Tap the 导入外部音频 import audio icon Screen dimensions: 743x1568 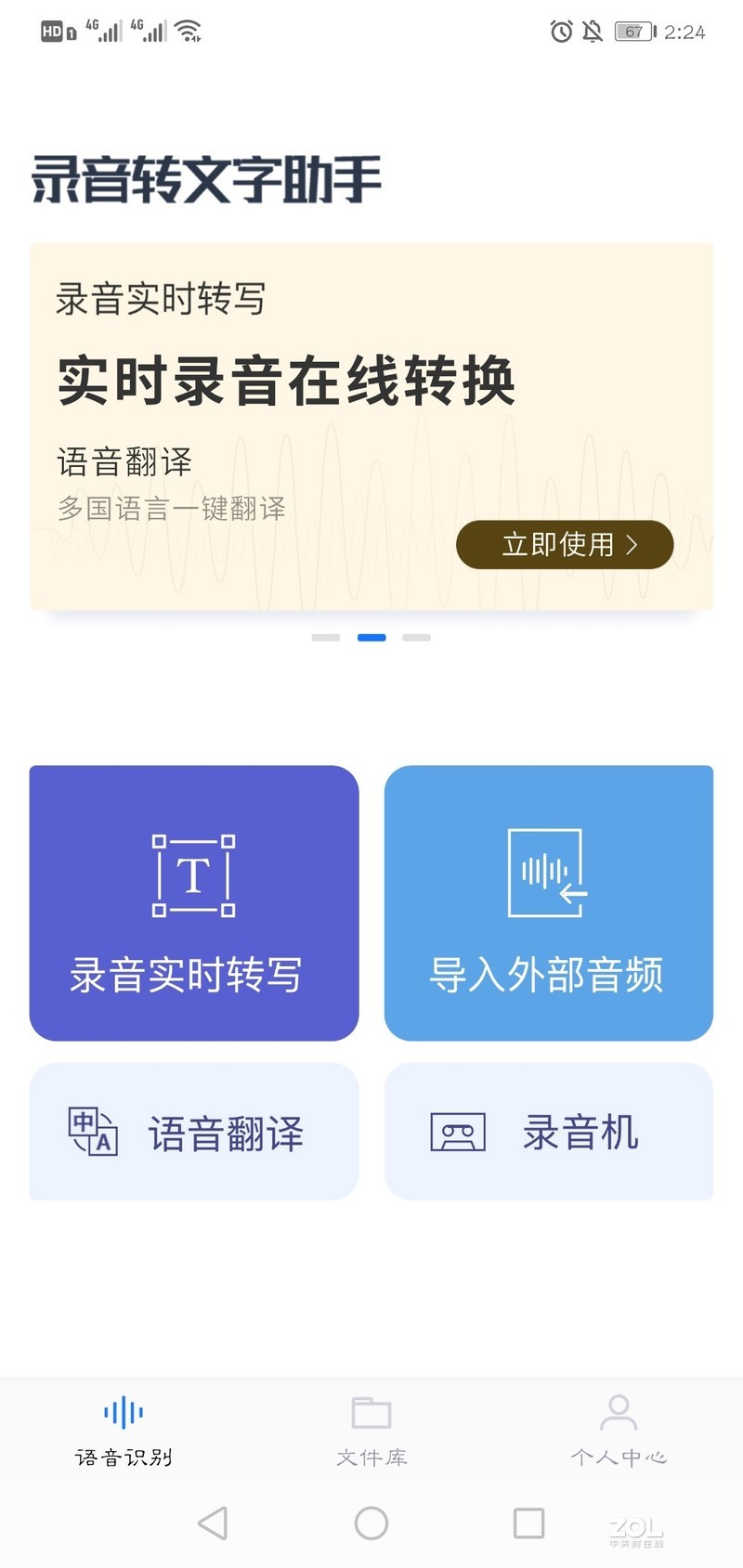548,871
